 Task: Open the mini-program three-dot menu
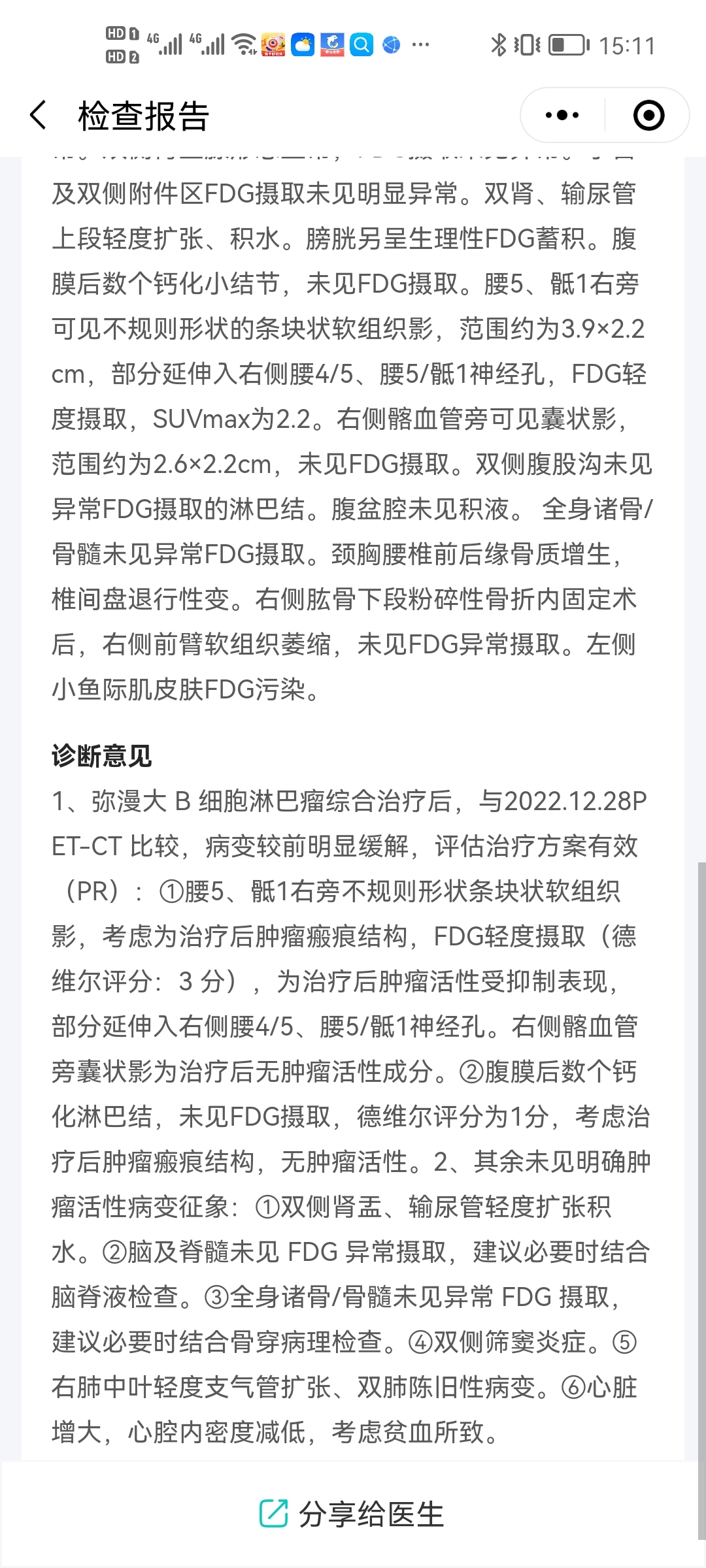click(562, 116)
